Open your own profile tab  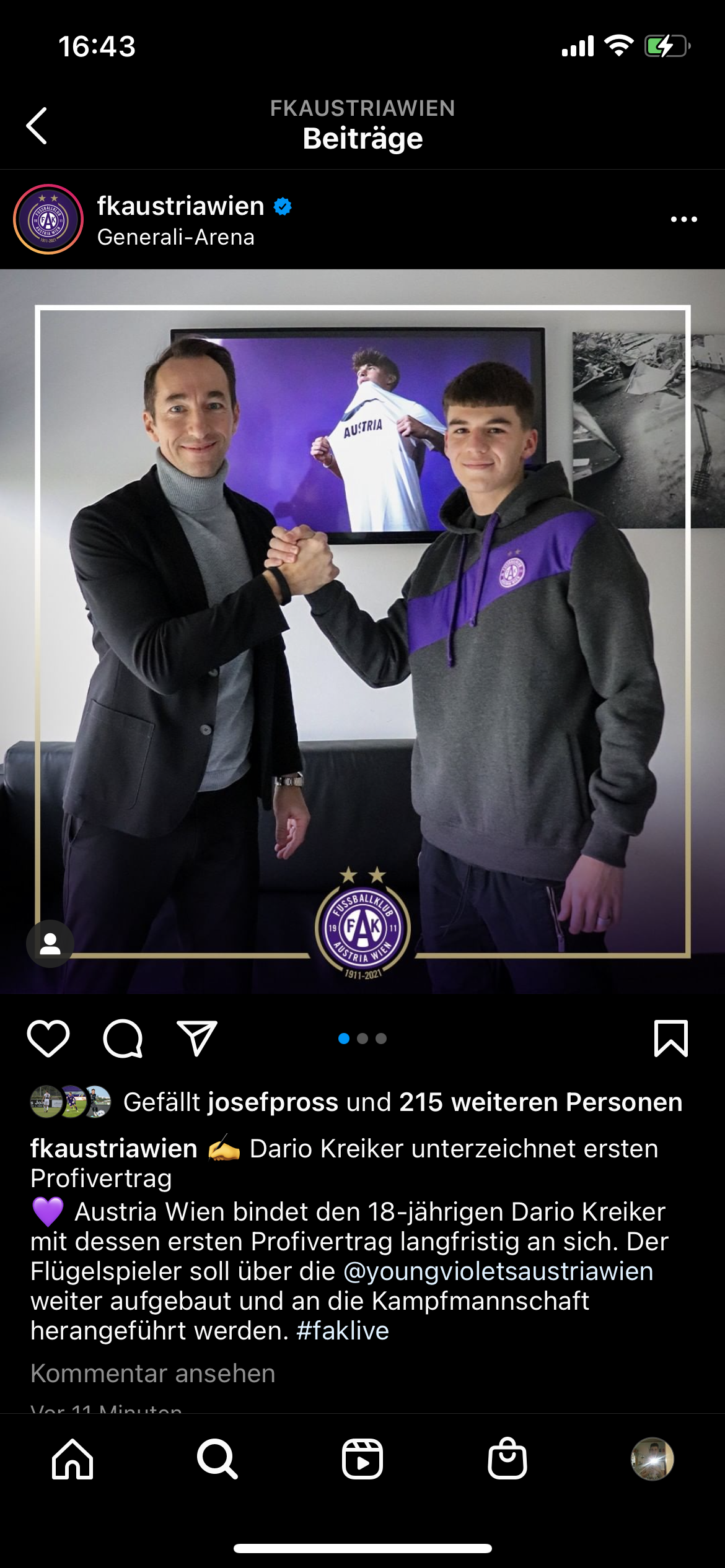pyautogui.click(x=652, y=1459)
